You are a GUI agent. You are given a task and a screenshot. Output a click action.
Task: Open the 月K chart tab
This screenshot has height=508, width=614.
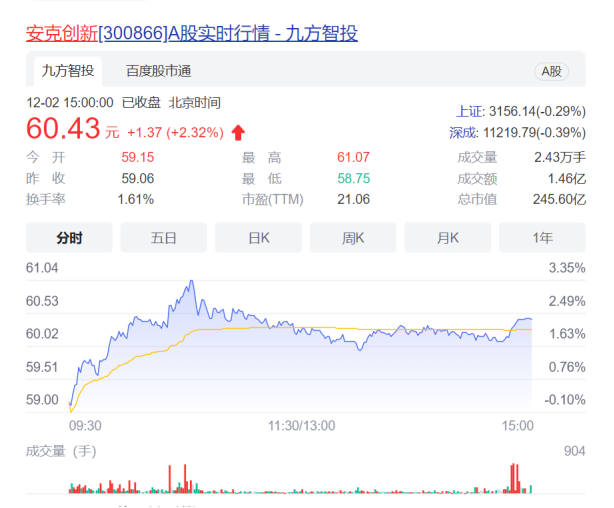(x=447, y=238)
